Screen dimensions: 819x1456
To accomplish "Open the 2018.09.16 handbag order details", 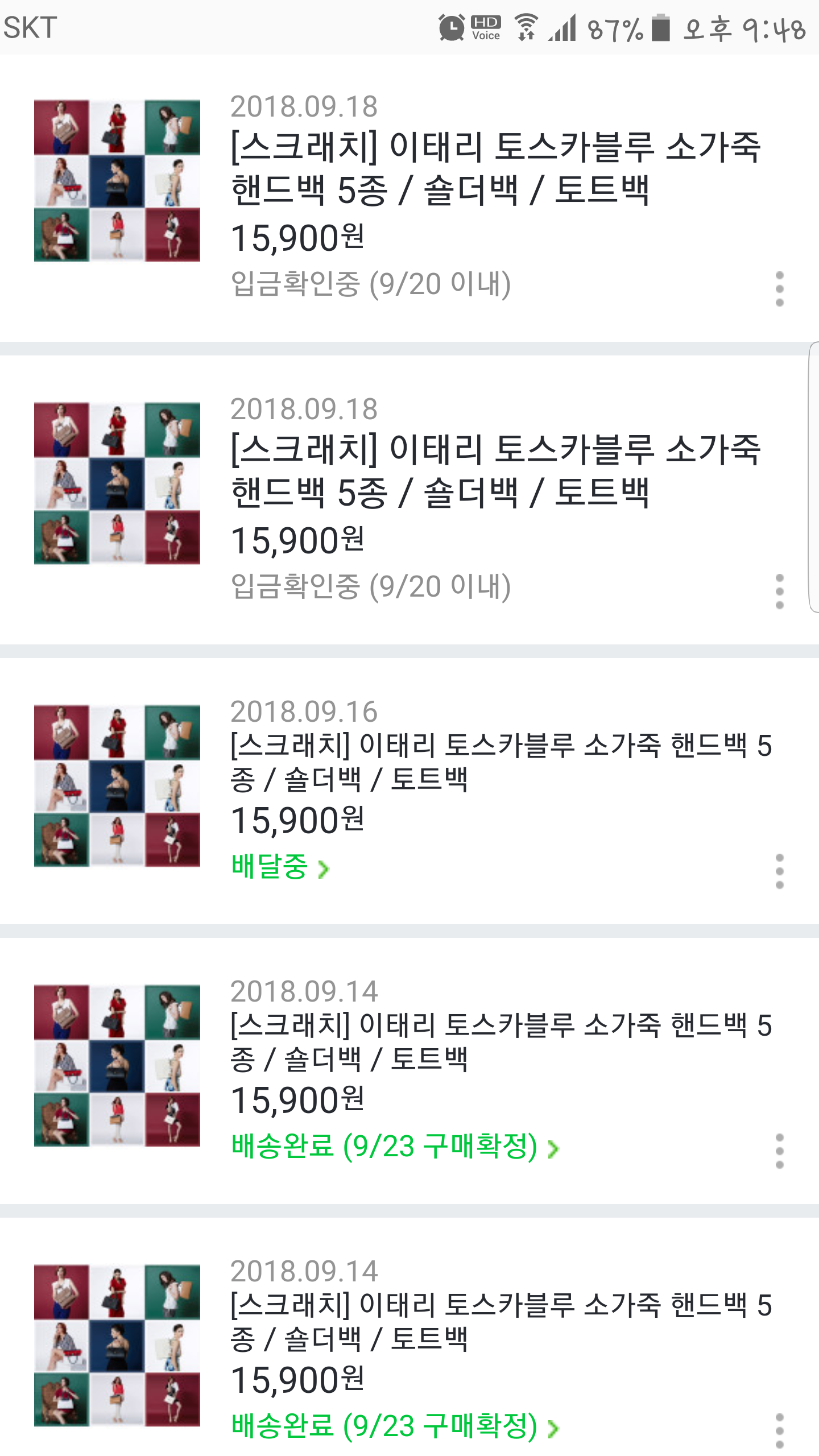I will (x=500, y=762).
